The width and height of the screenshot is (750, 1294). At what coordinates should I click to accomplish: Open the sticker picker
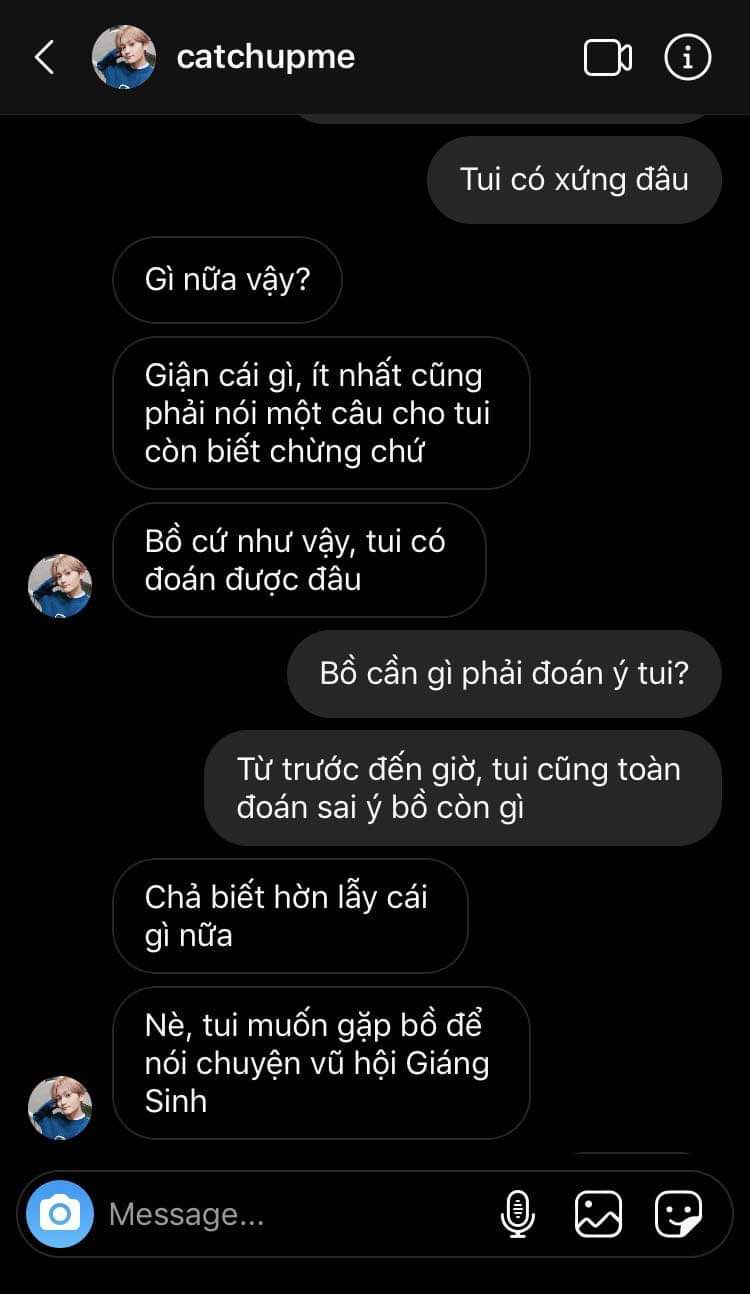click(678, 1214)
